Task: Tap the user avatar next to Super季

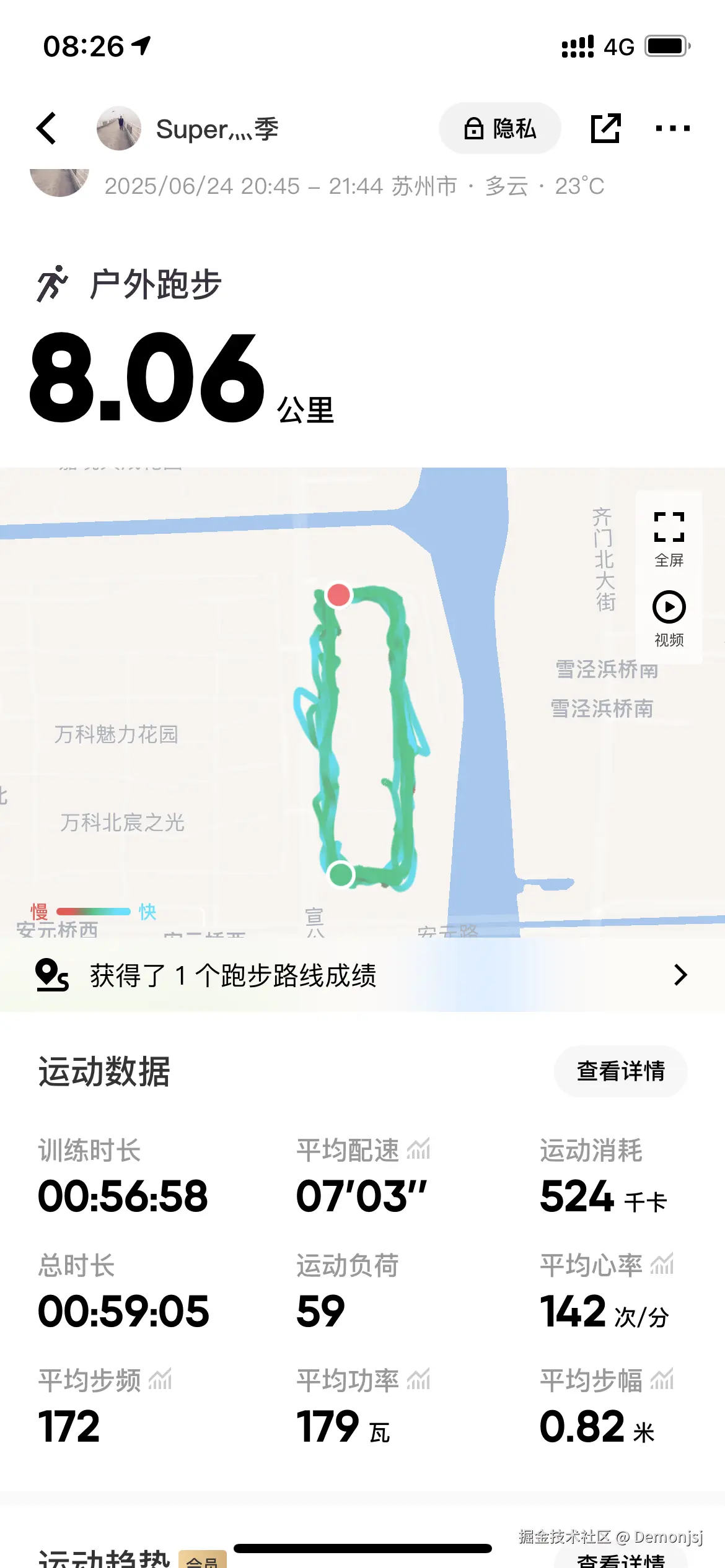Action: tap(120, 128)
